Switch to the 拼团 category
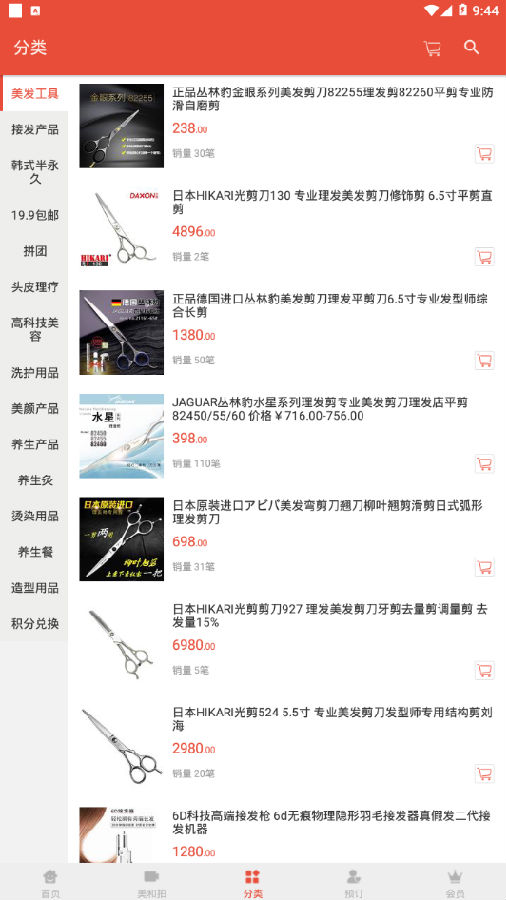506x900 pixels. (x=34, y=251)
